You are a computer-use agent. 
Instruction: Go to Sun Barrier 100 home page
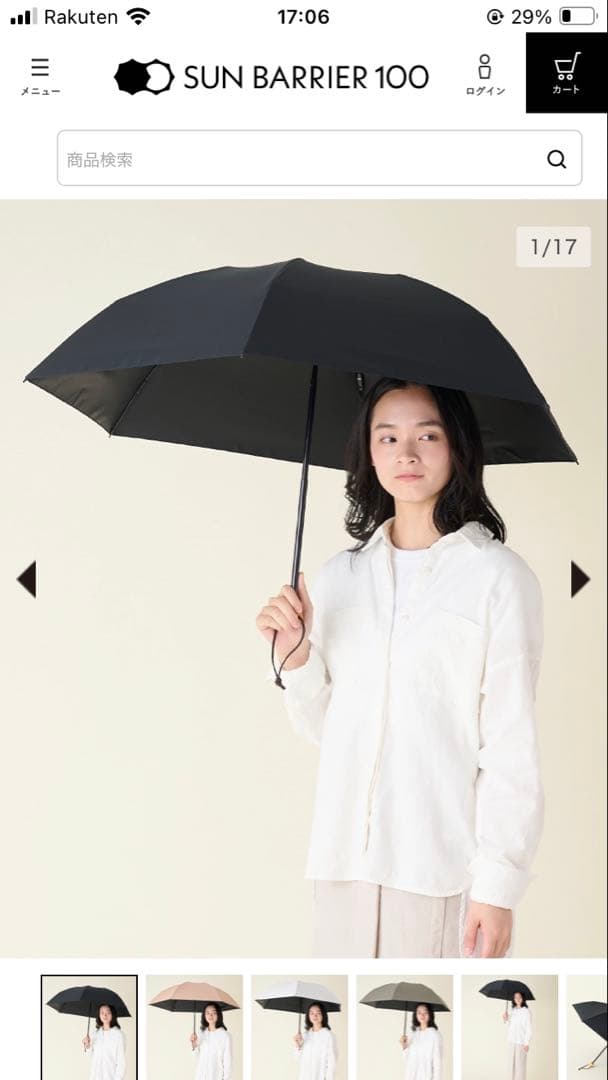tap(272, 77)
